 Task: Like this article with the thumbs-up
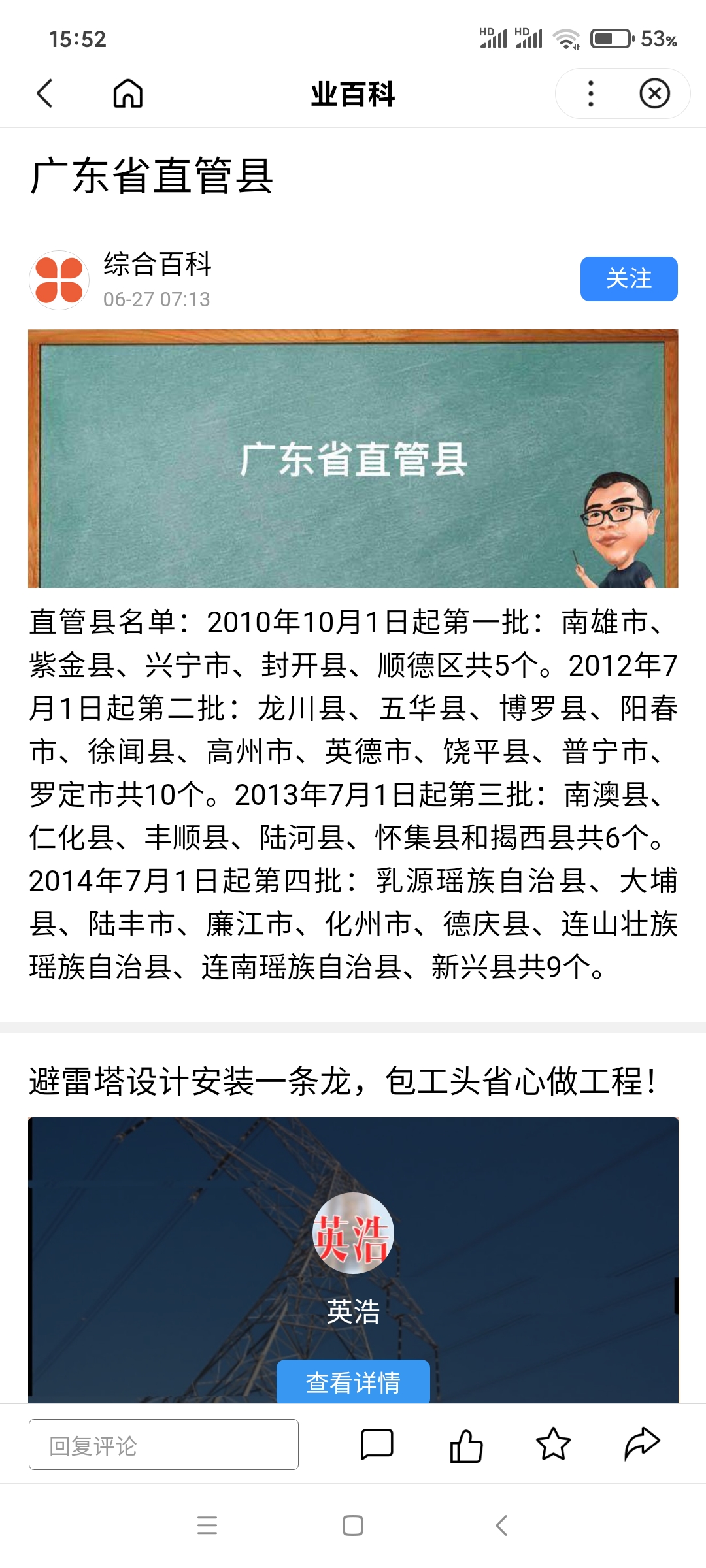466,1444
